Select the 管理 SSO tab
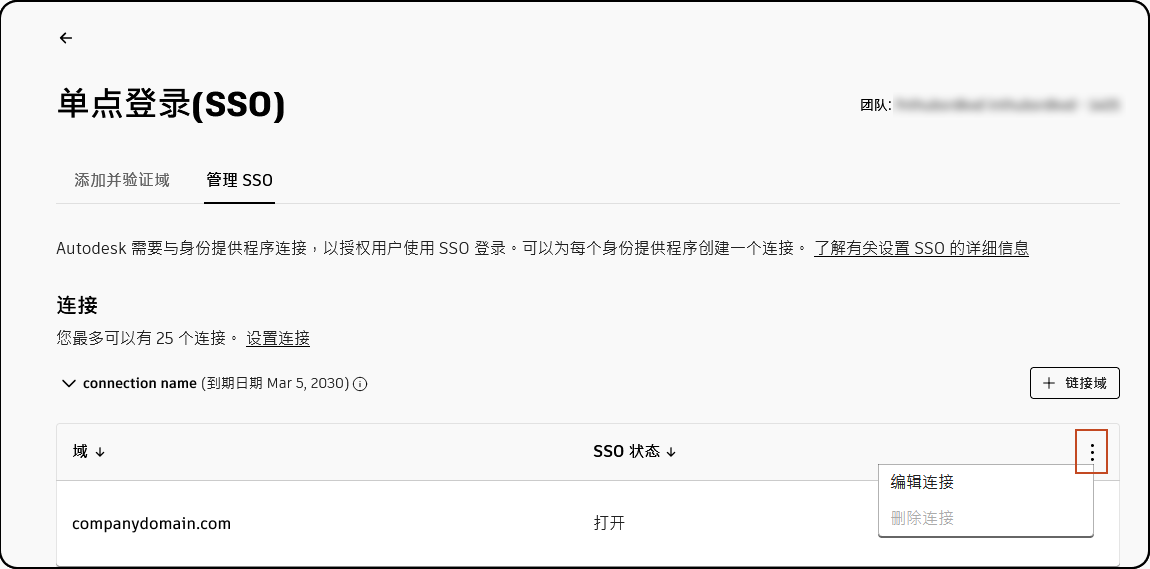Image resolution: width=1150 pixels, height=569 pixels. click(x=239, y=180)
